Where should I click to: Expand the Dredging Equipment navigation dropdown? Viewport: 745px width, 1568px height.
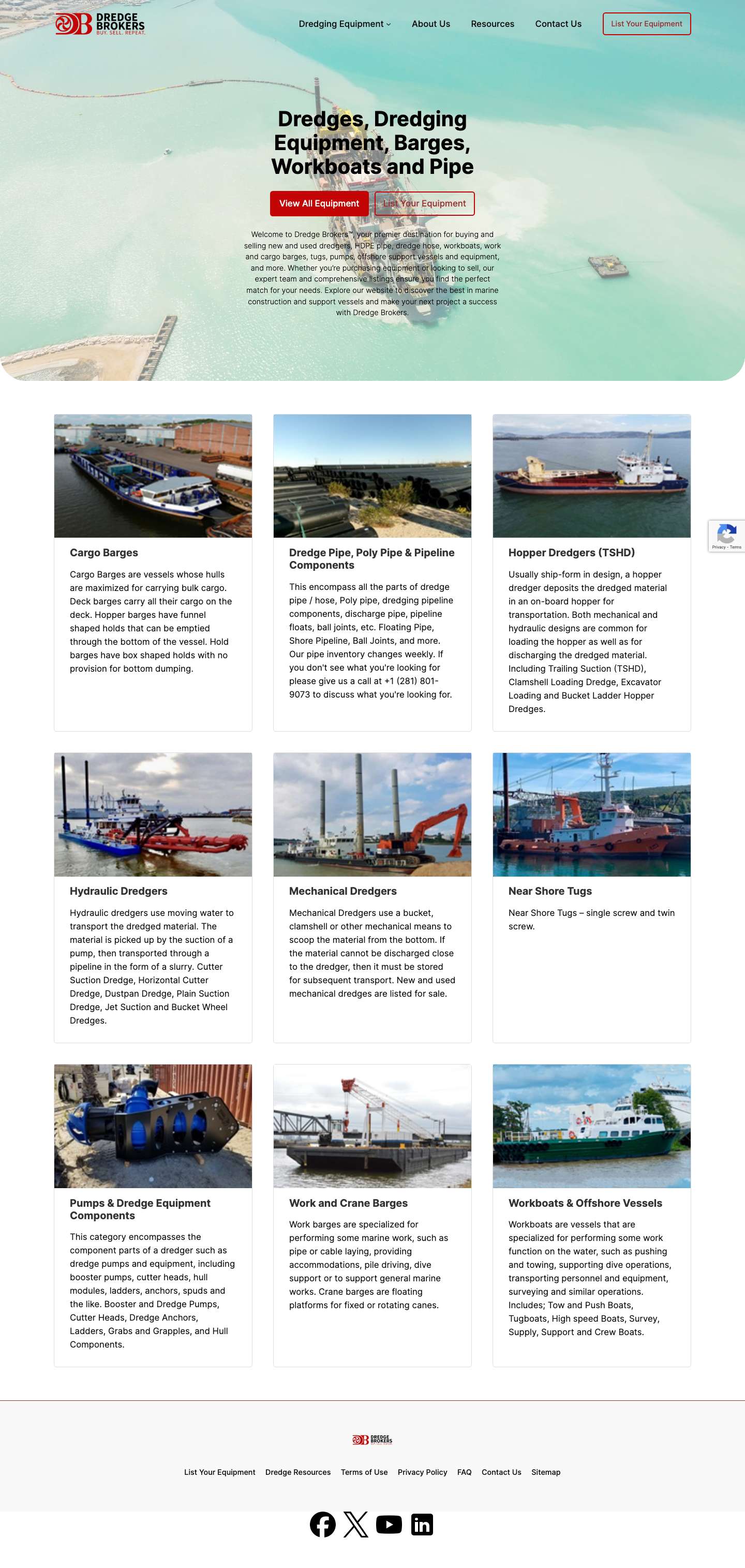341,24
